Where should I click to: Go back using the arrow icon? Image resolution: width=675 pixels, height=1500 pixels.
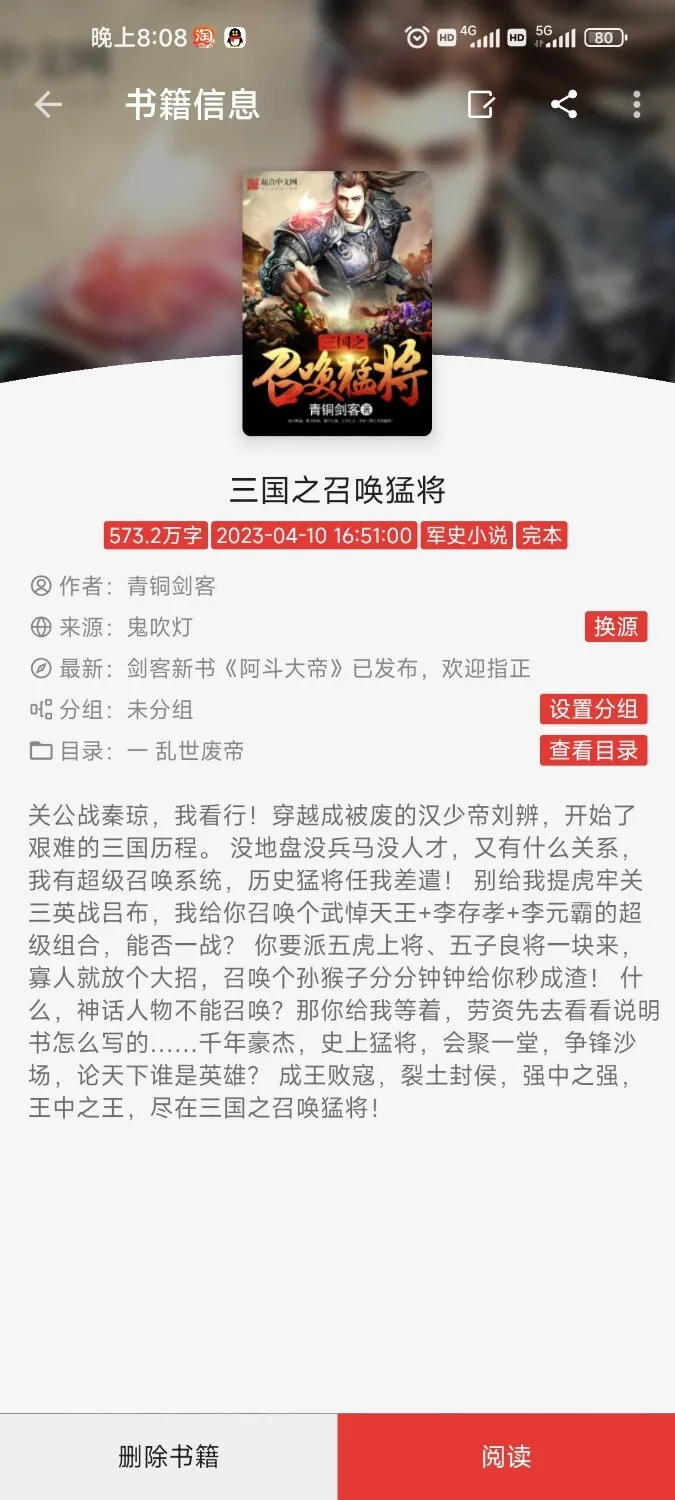(x=48, y=104)
